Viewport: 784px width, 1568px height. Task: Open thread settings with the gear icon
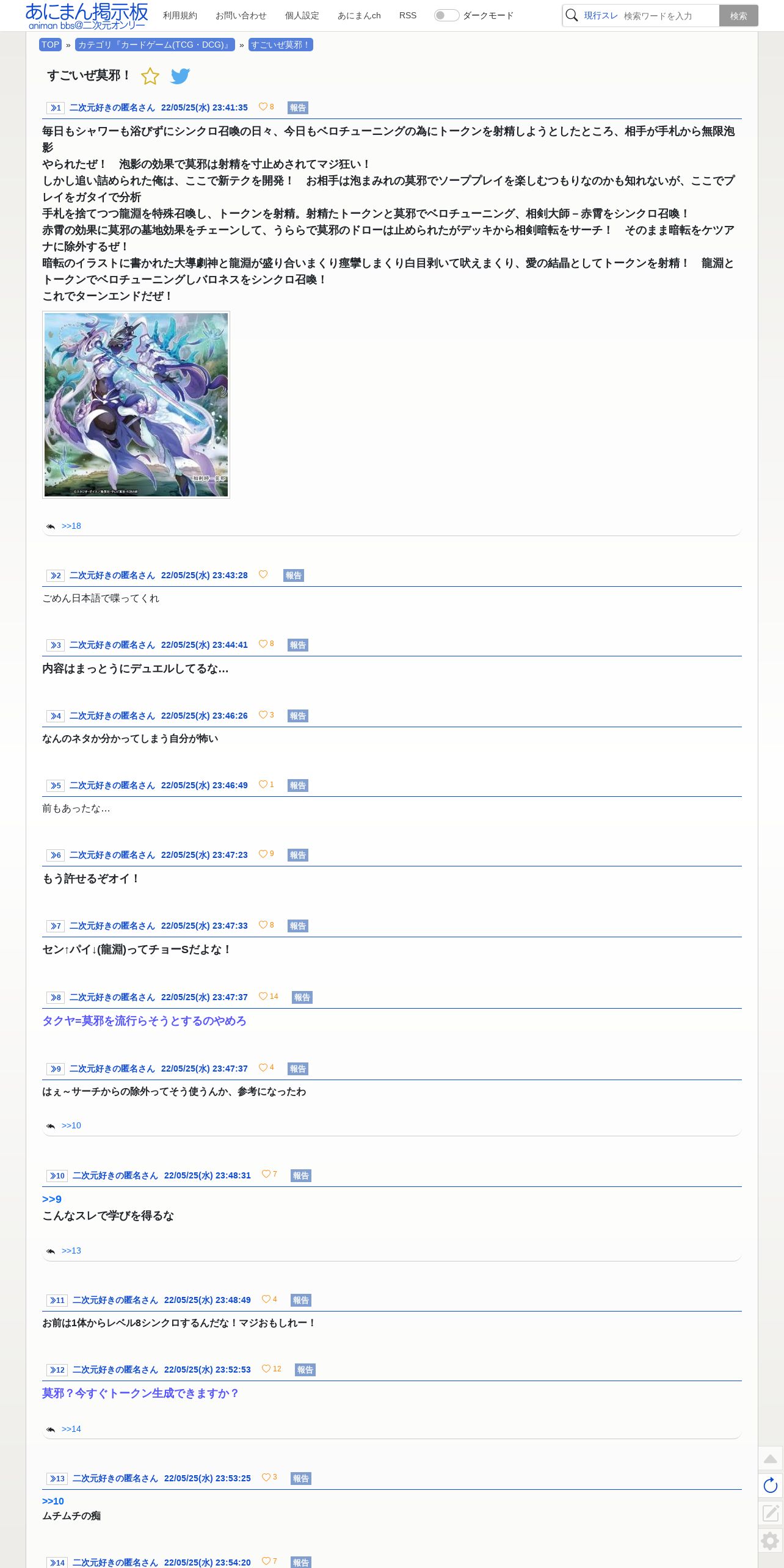point(771,1541)
